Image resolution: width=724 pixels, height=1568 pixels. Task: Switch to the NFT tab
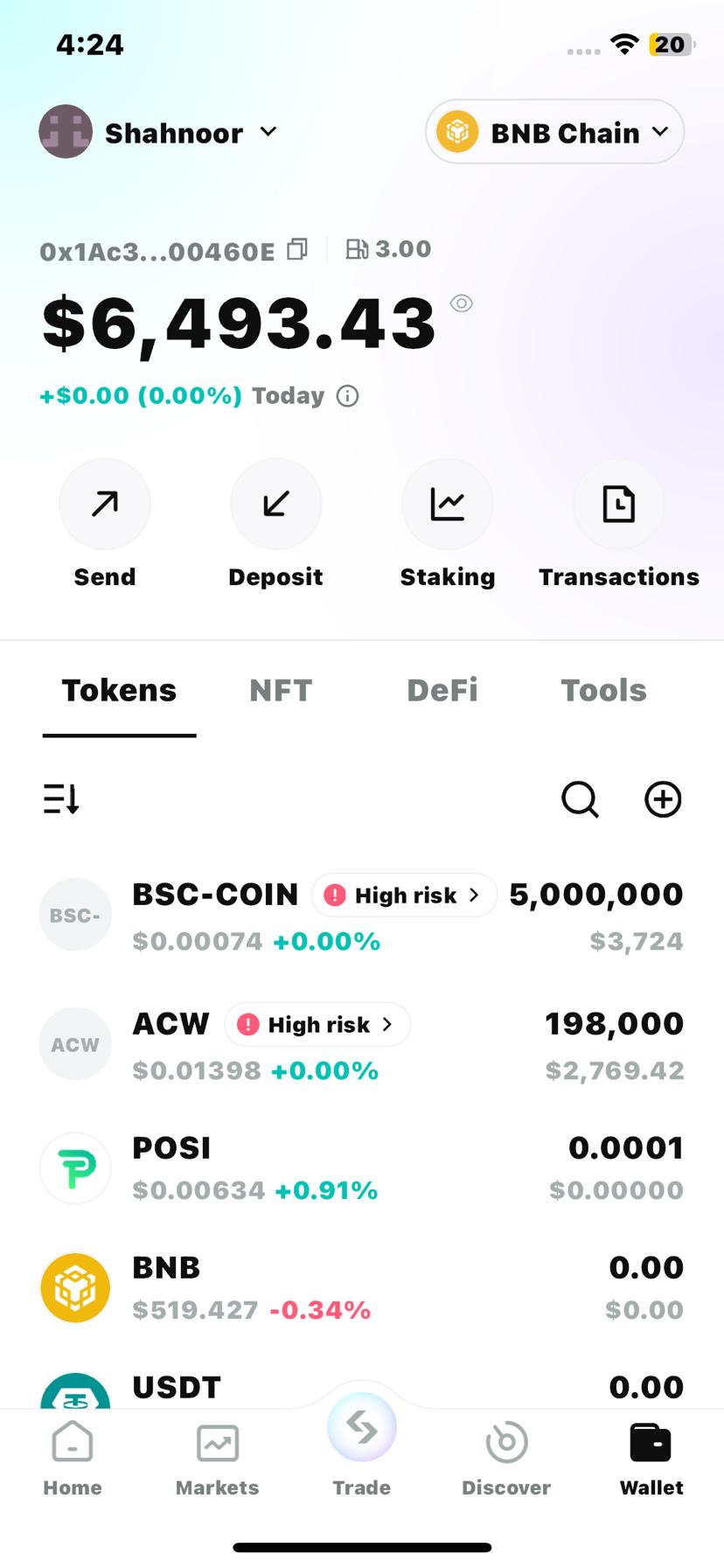click(280, 691)
